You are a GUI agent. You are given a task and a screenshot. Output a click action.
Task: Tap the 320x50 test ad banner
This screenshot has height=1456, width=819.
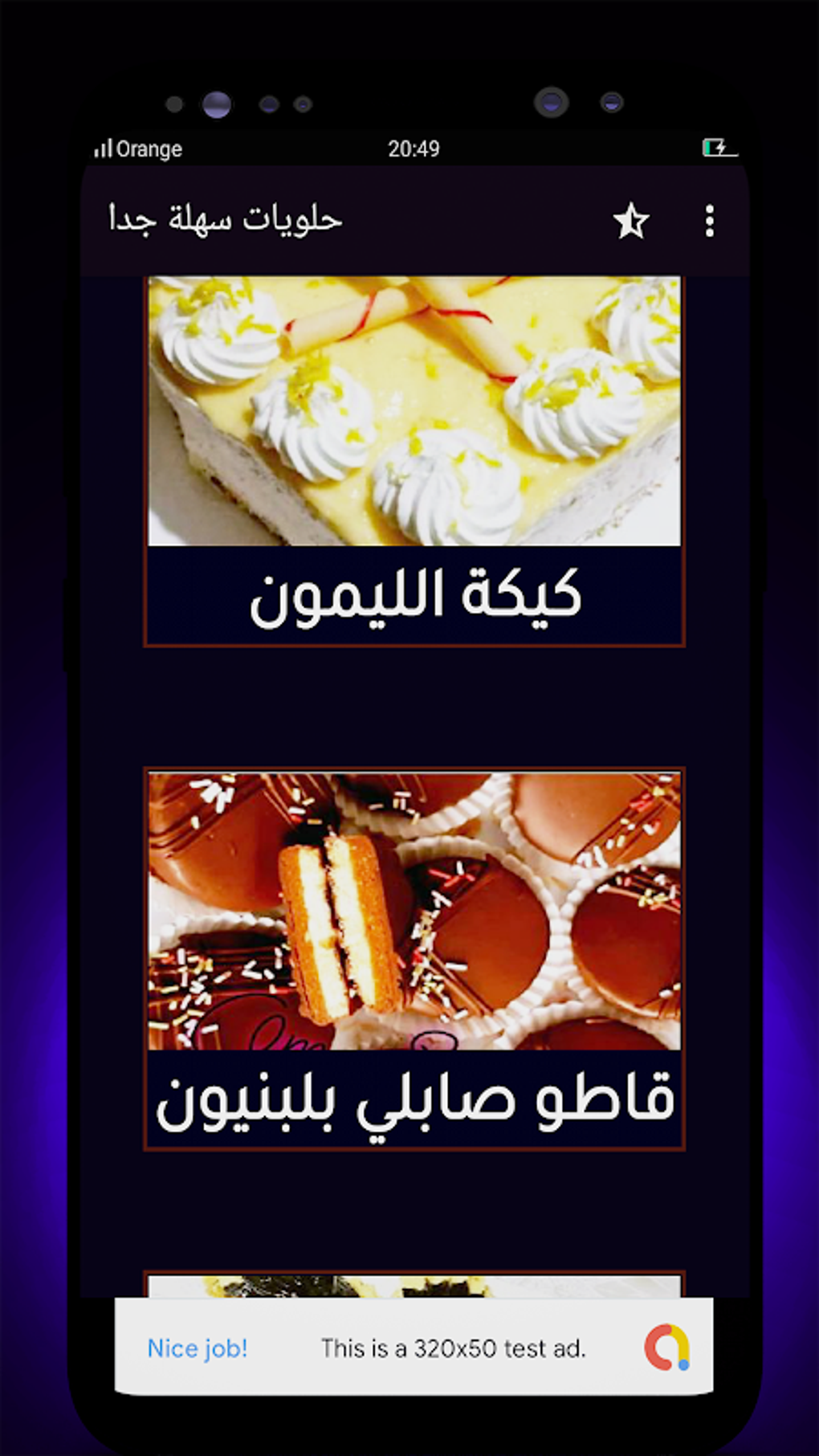tap(414, 1348)
